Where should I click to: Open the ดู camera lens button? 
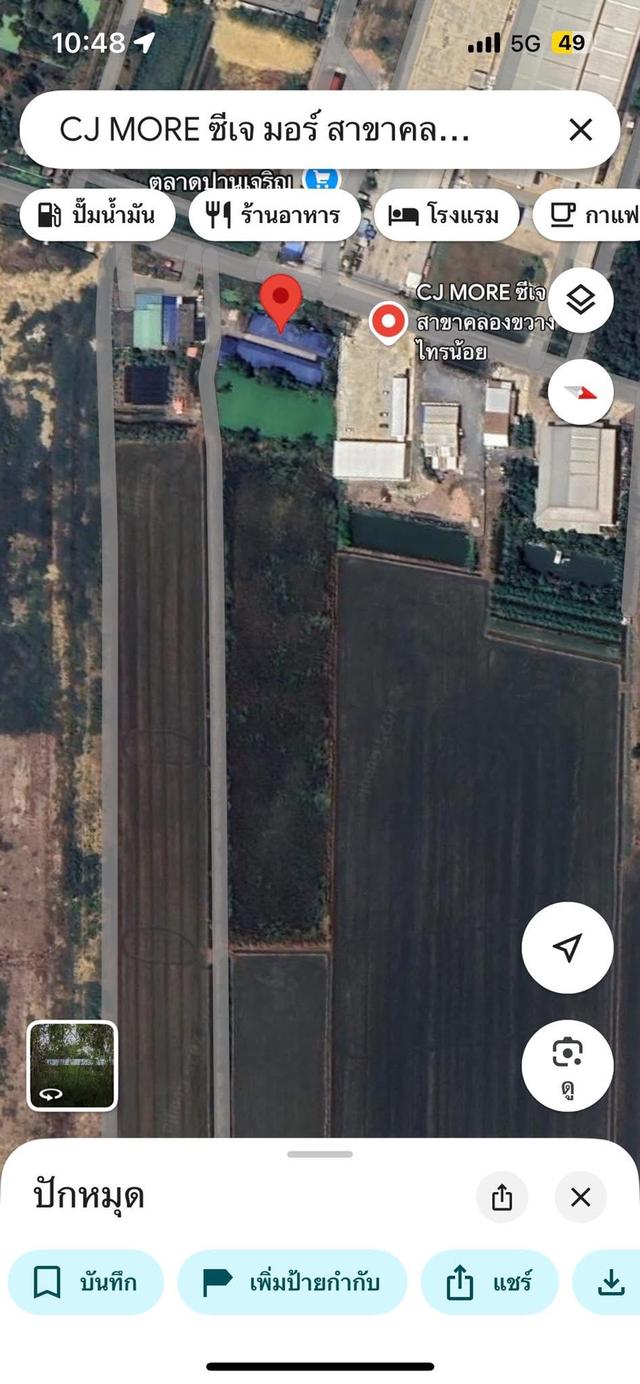click(x=567, y=1065)
